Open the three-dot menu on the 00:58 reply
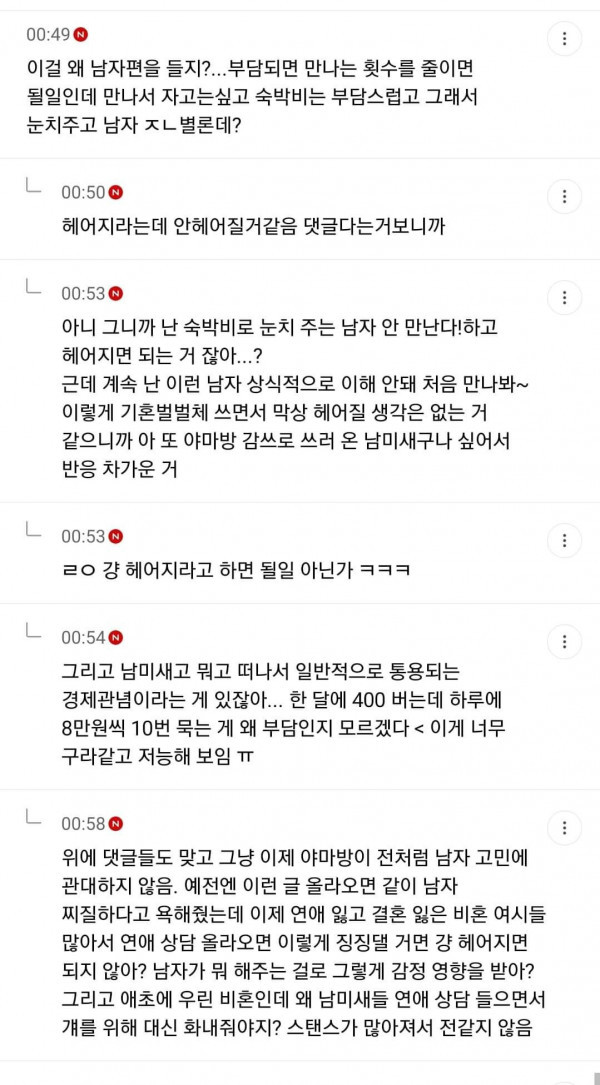This screenshot has width=600, height=1085. pyautogui.click(x=565, y=828)
